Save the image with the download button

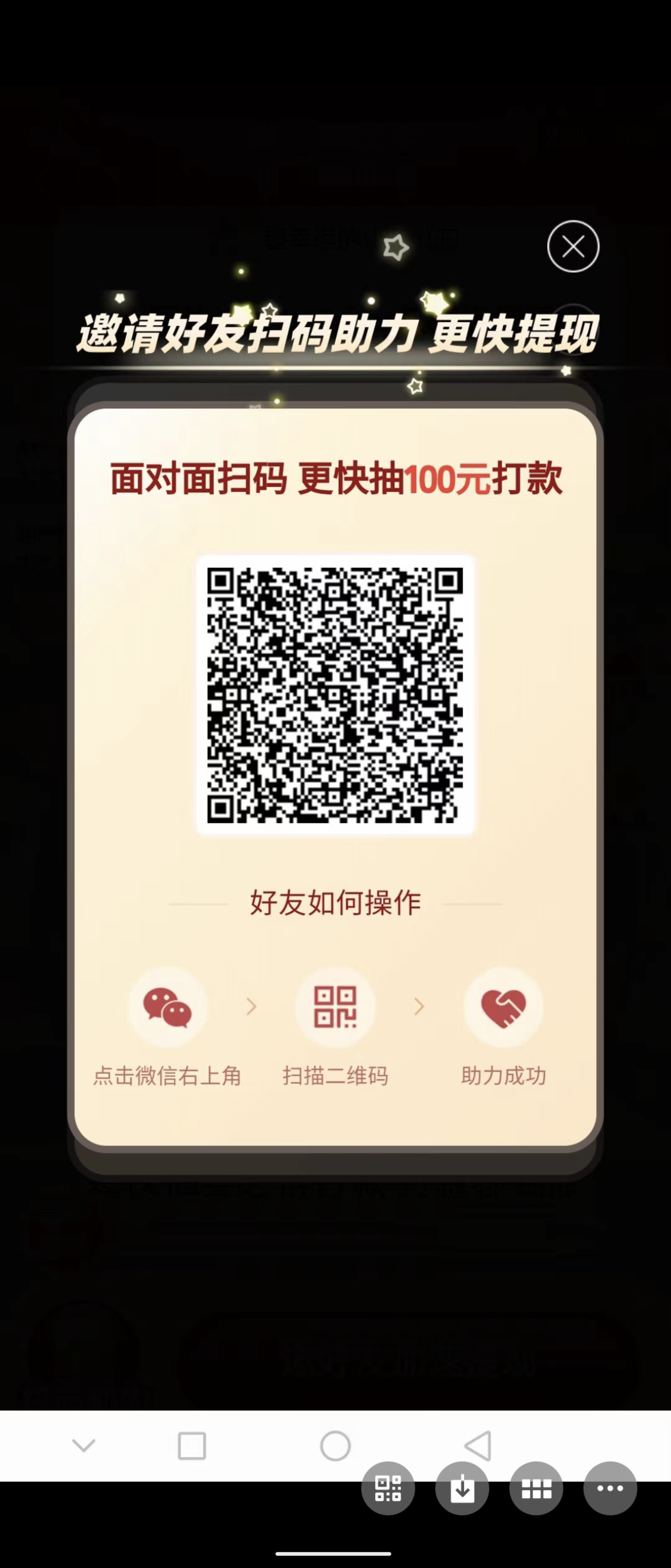462,1488
